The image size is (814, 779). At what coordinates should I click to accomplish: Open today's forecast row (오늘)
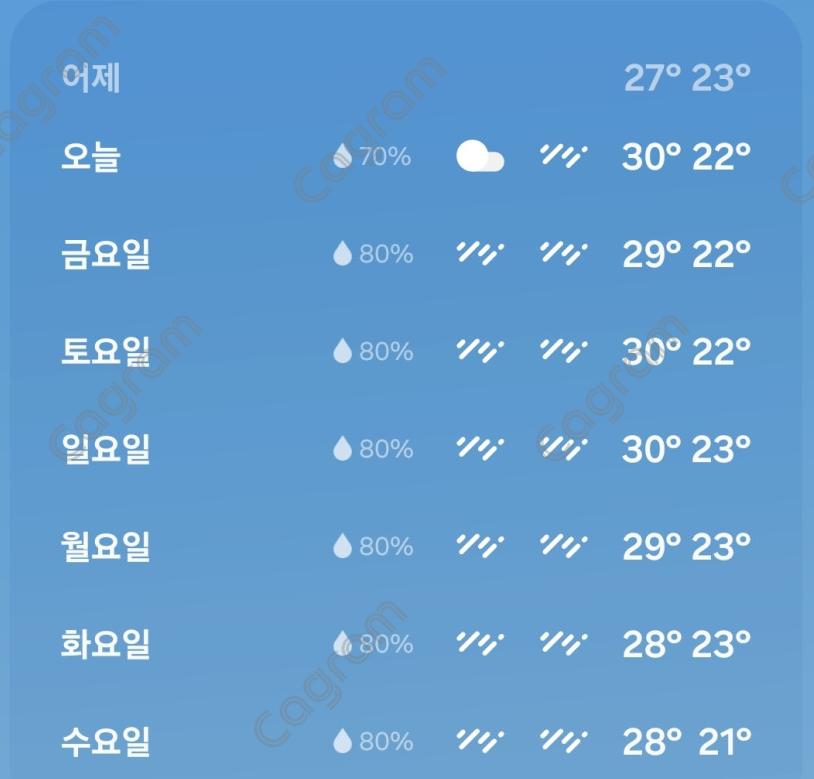tap(91, 157)
